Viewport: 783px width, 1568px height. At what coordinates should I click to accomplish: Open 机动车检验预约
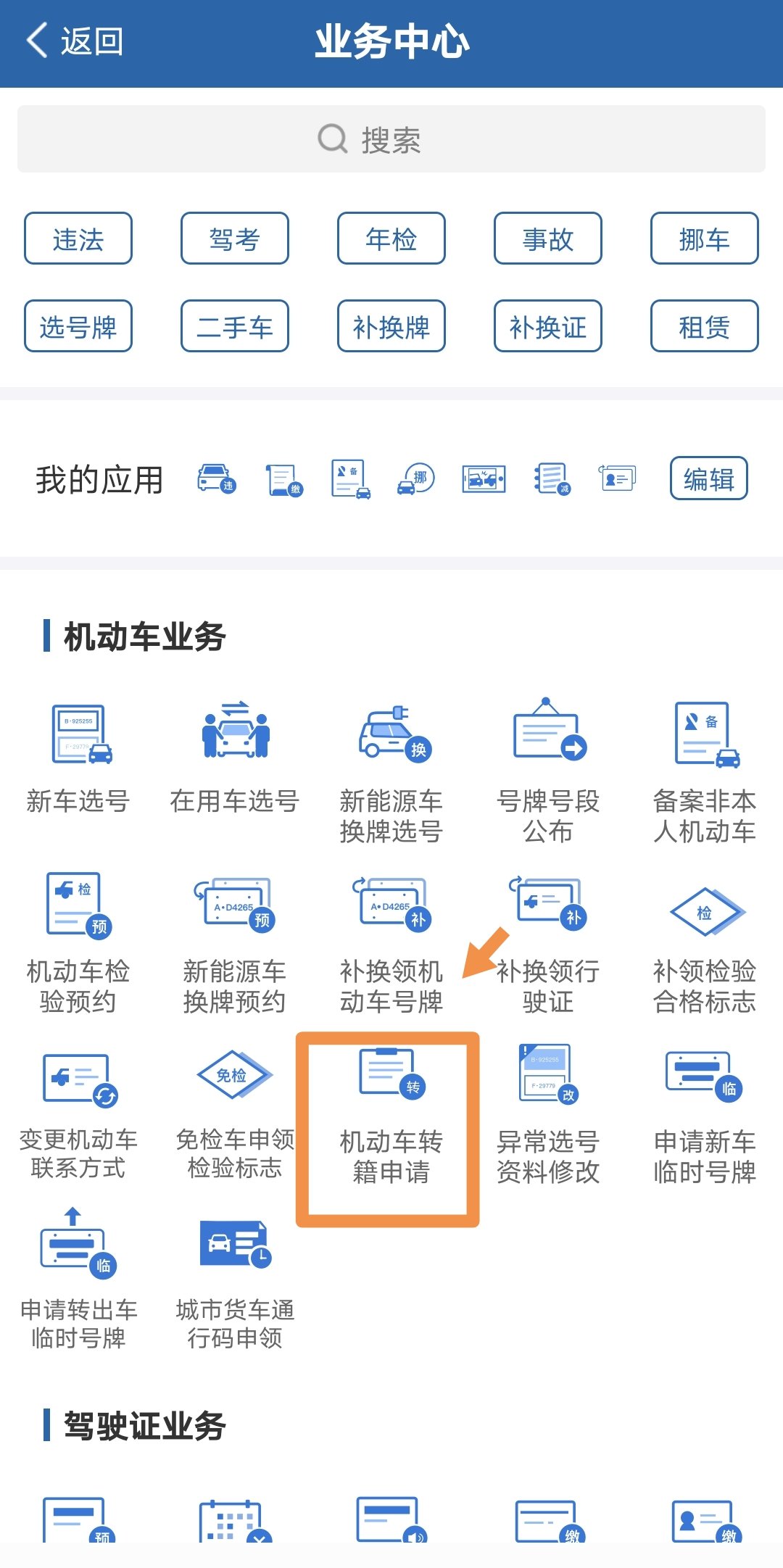[x=78, y=942]
